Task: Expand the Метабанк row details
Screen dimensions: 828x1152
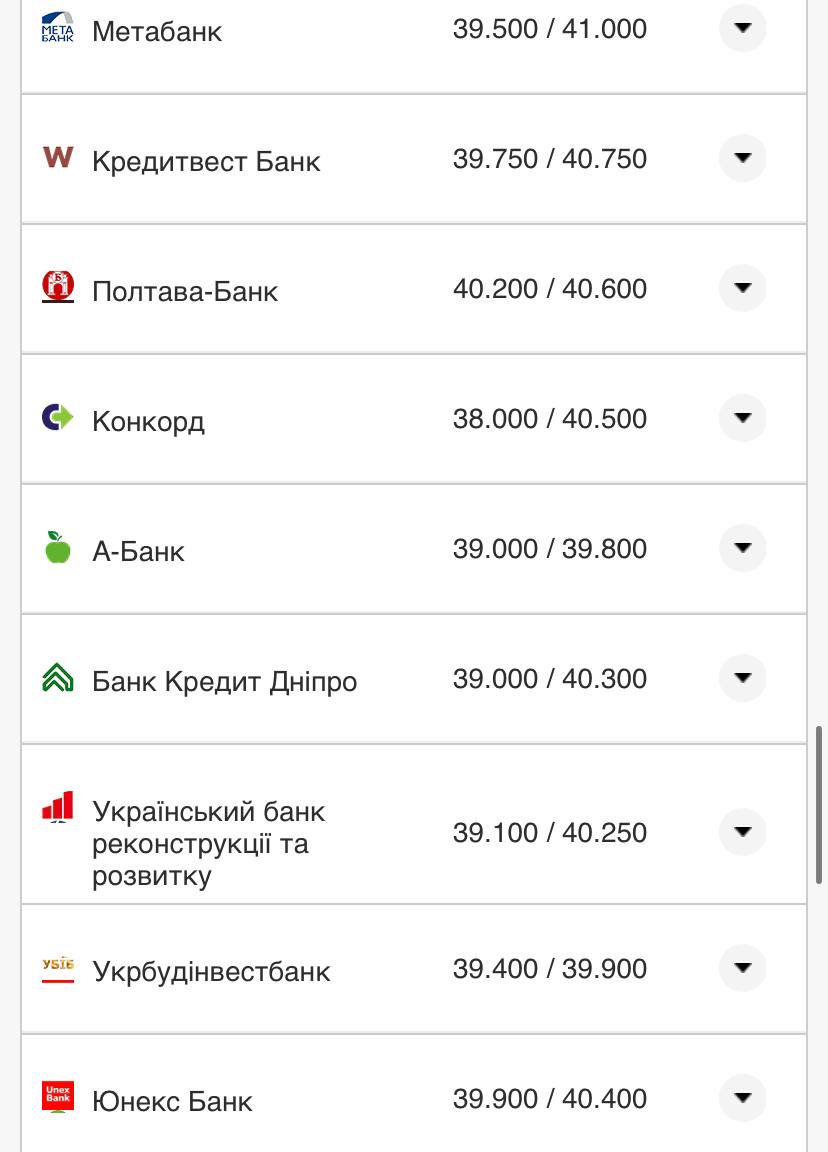Action: 742,28
